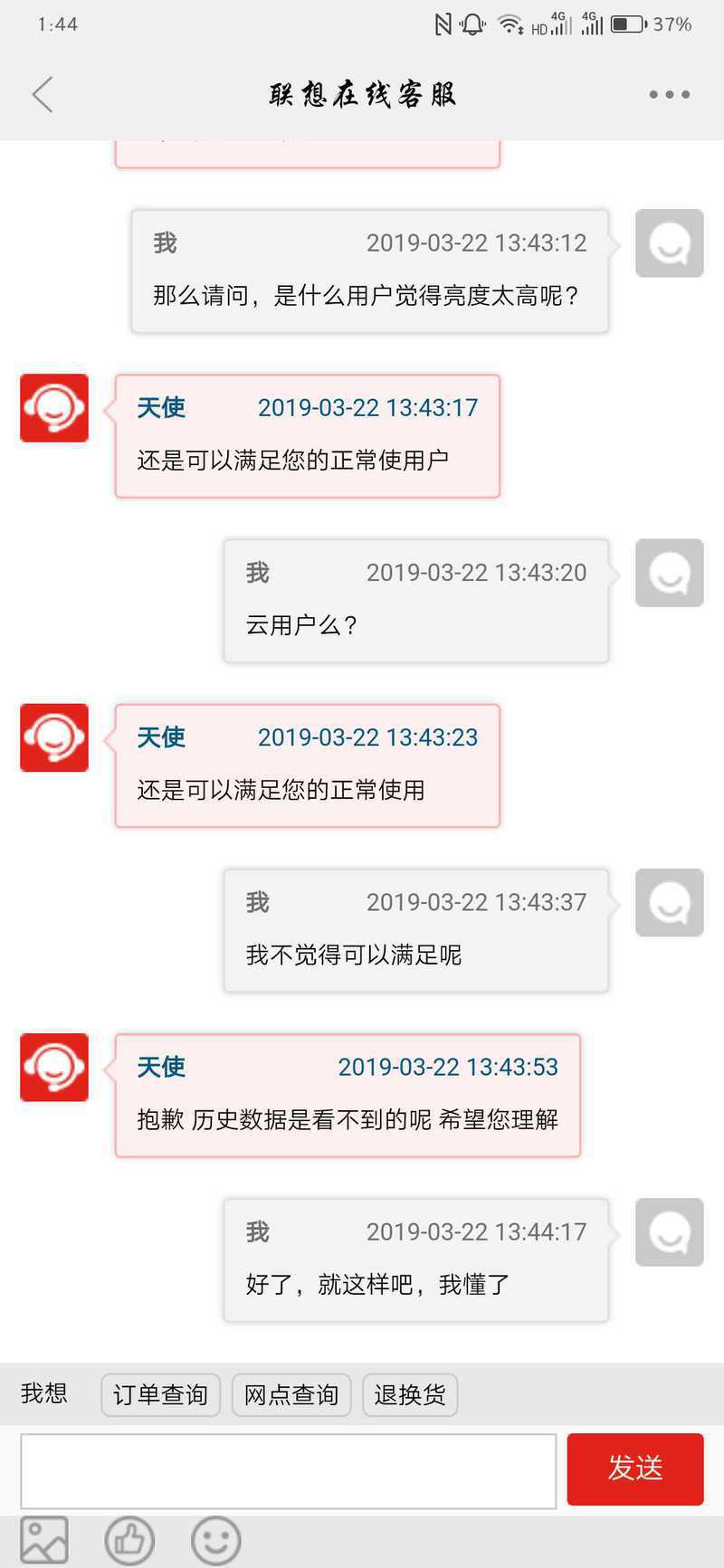724x1568 pixels.
Task: Tap the red 发送 send button
Action: pyautogui.click(x=635, y=1468)
